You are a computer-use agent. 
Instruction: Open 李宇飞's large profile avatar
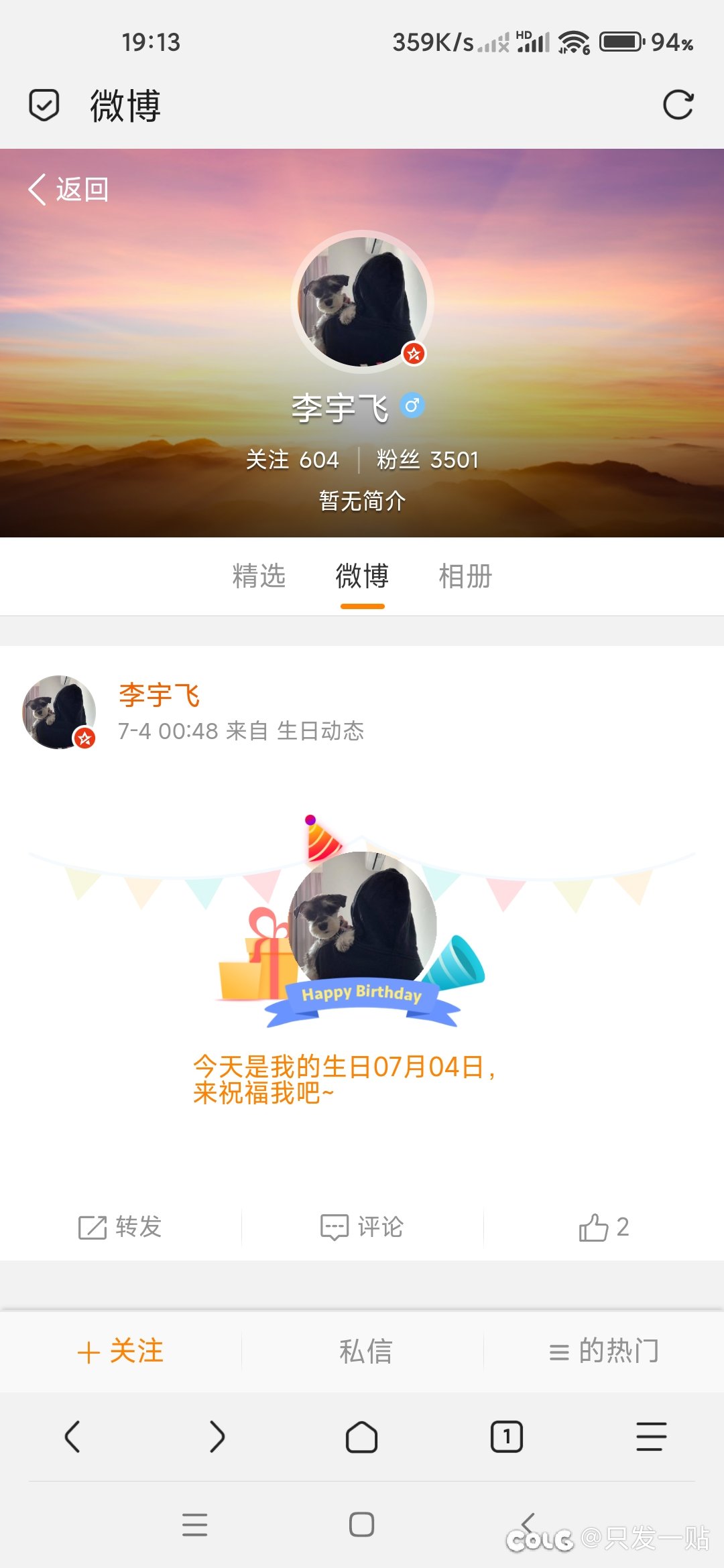coord(362,302)
